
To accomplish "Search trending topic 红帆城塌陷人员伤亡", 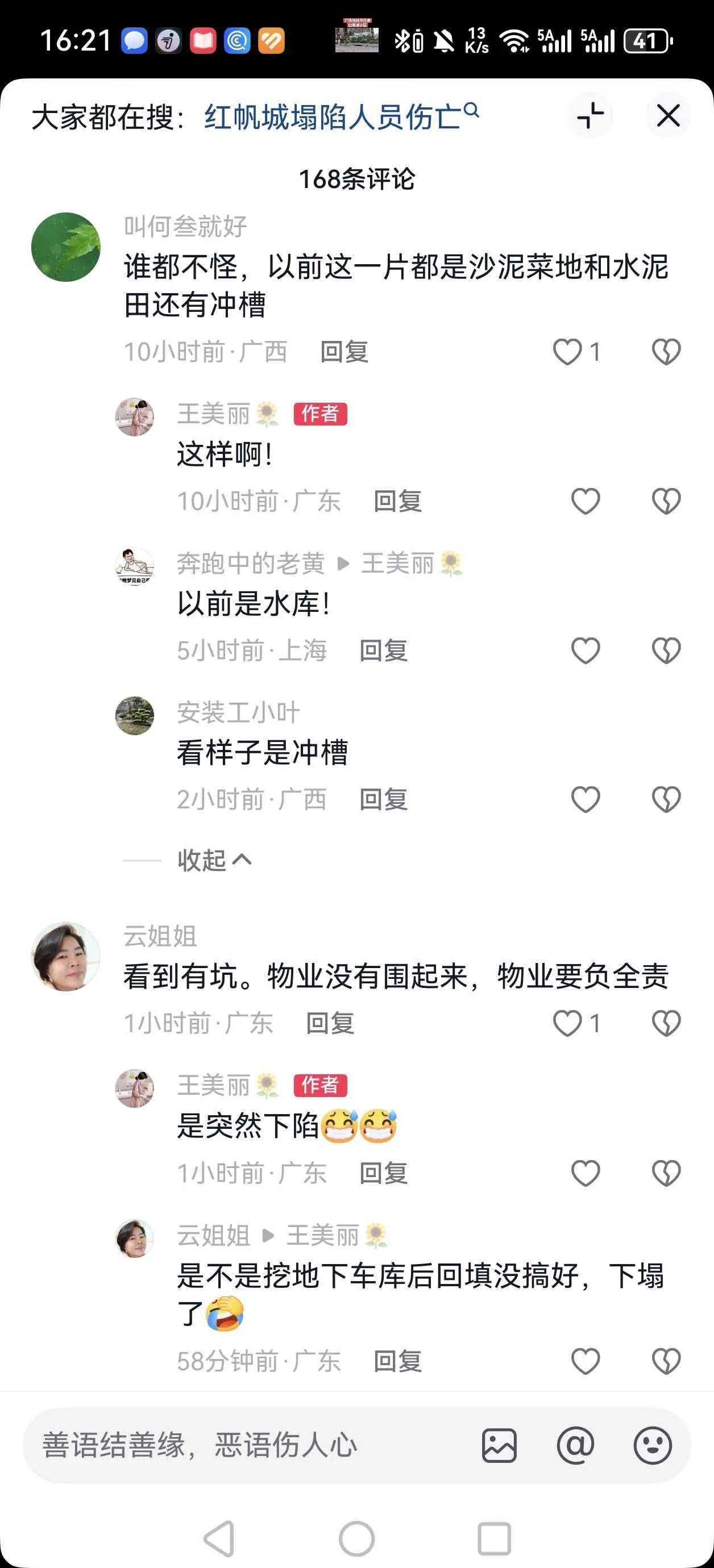I will click(x=341, y=116).
